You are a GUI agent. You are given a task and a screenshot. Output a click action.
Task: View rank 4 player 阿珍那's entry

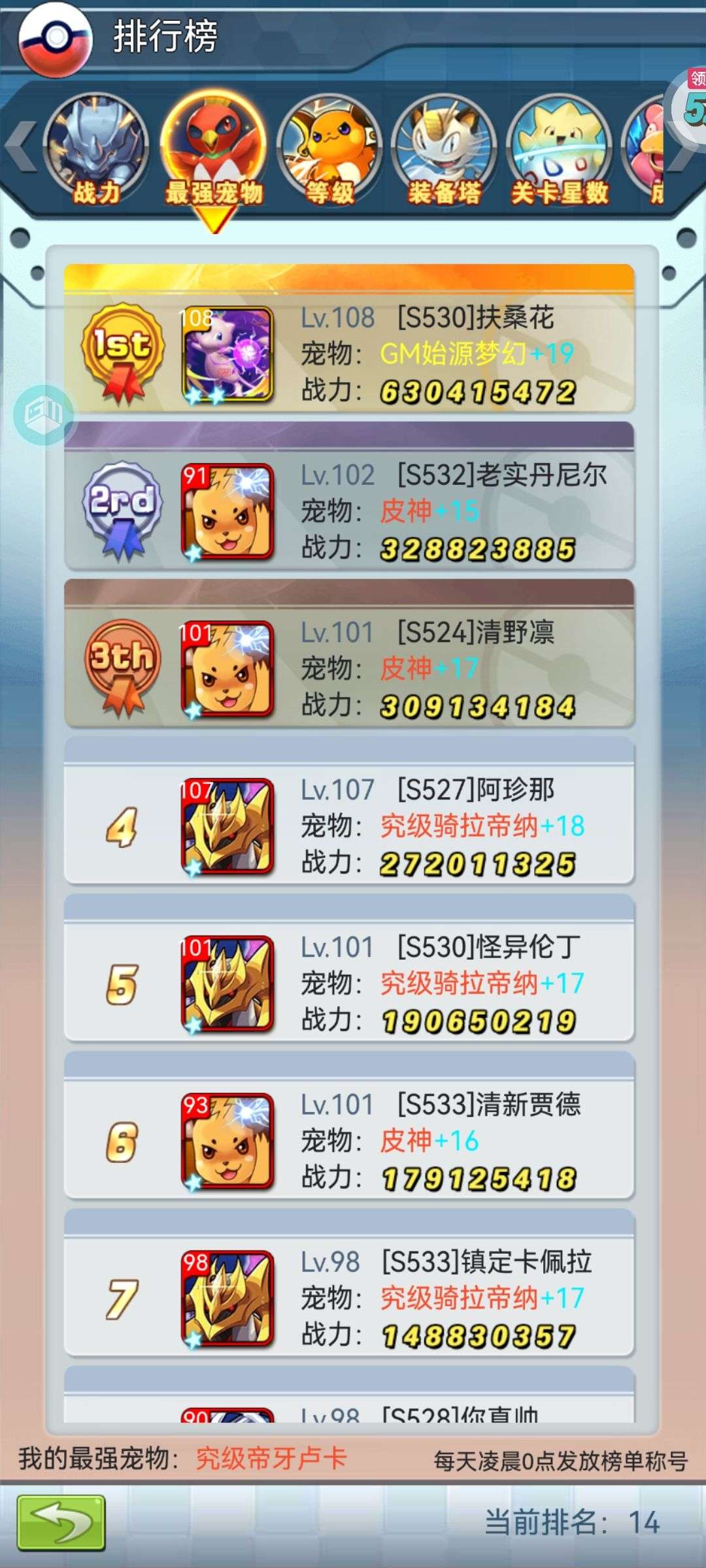pyautogui.click(x=349, y=811)
